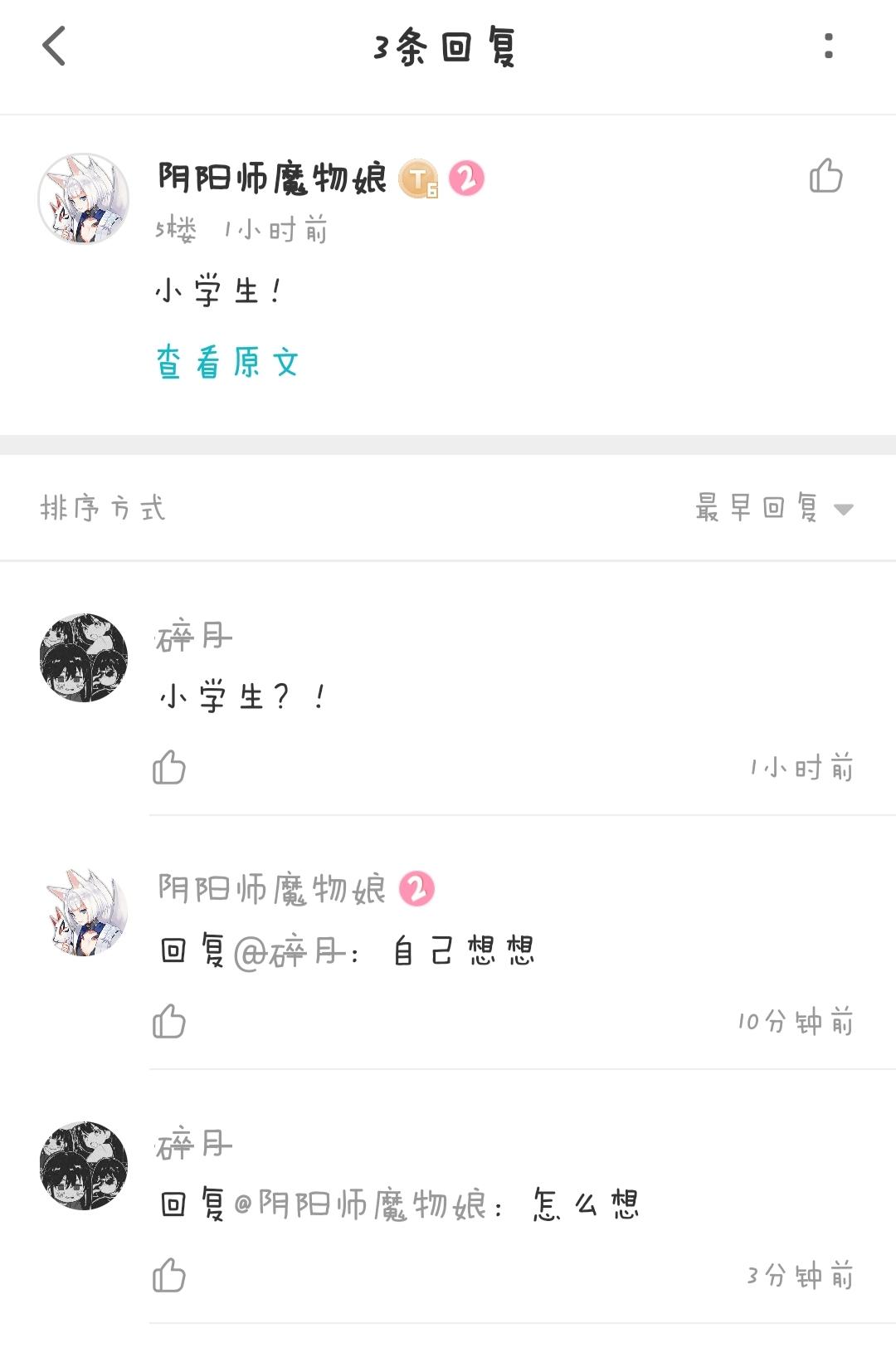Open 碎月's avatar beside "小学生？！"
Viewport: 896px width, 1348px height.
(x=84, y=658)
